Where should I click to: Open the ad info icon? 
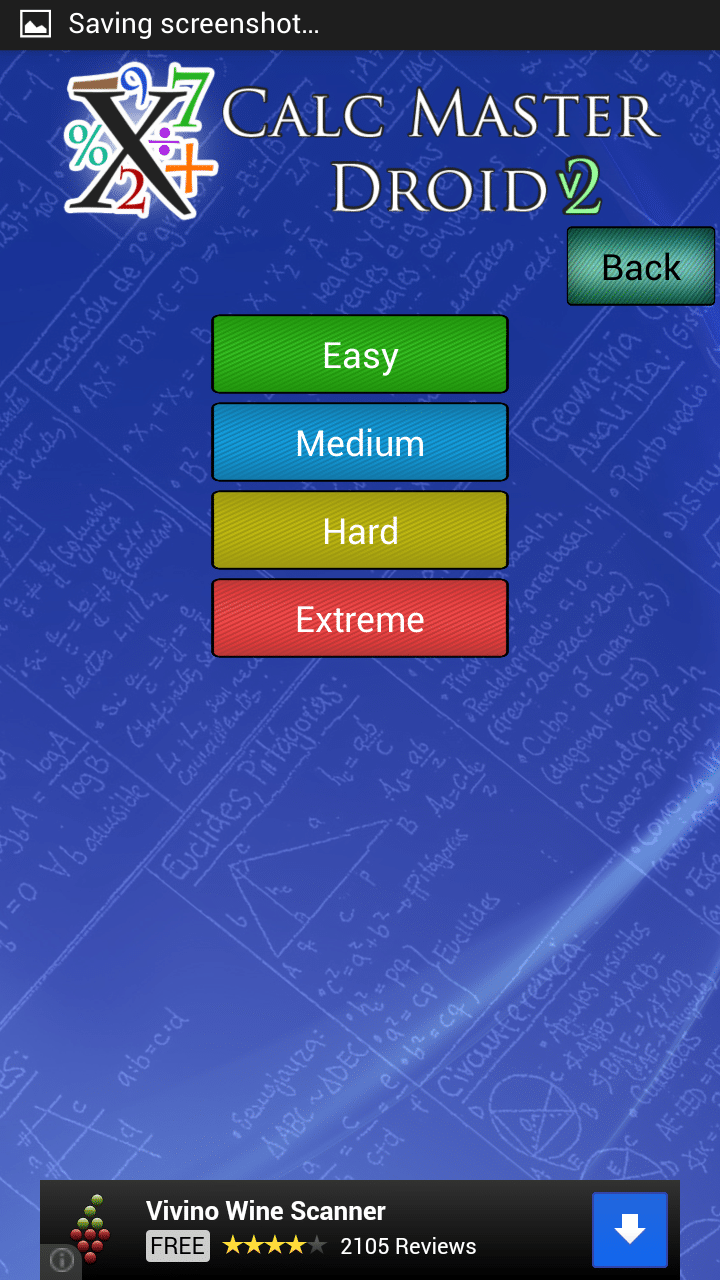(61, 1261)
